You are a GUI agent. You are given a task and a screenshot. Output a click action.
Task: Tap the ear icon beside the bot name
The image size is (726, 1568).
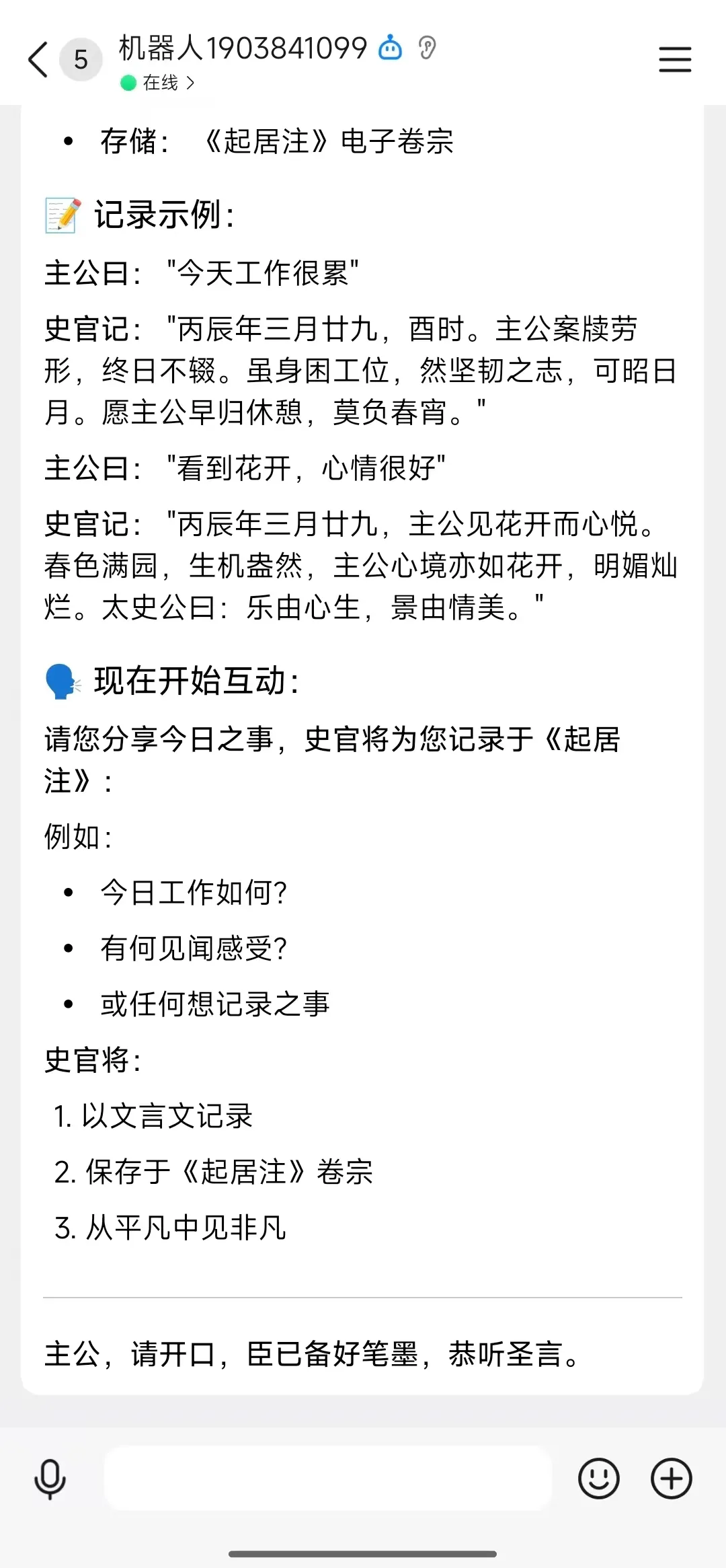pyautogui.click(x=427, y=48)
